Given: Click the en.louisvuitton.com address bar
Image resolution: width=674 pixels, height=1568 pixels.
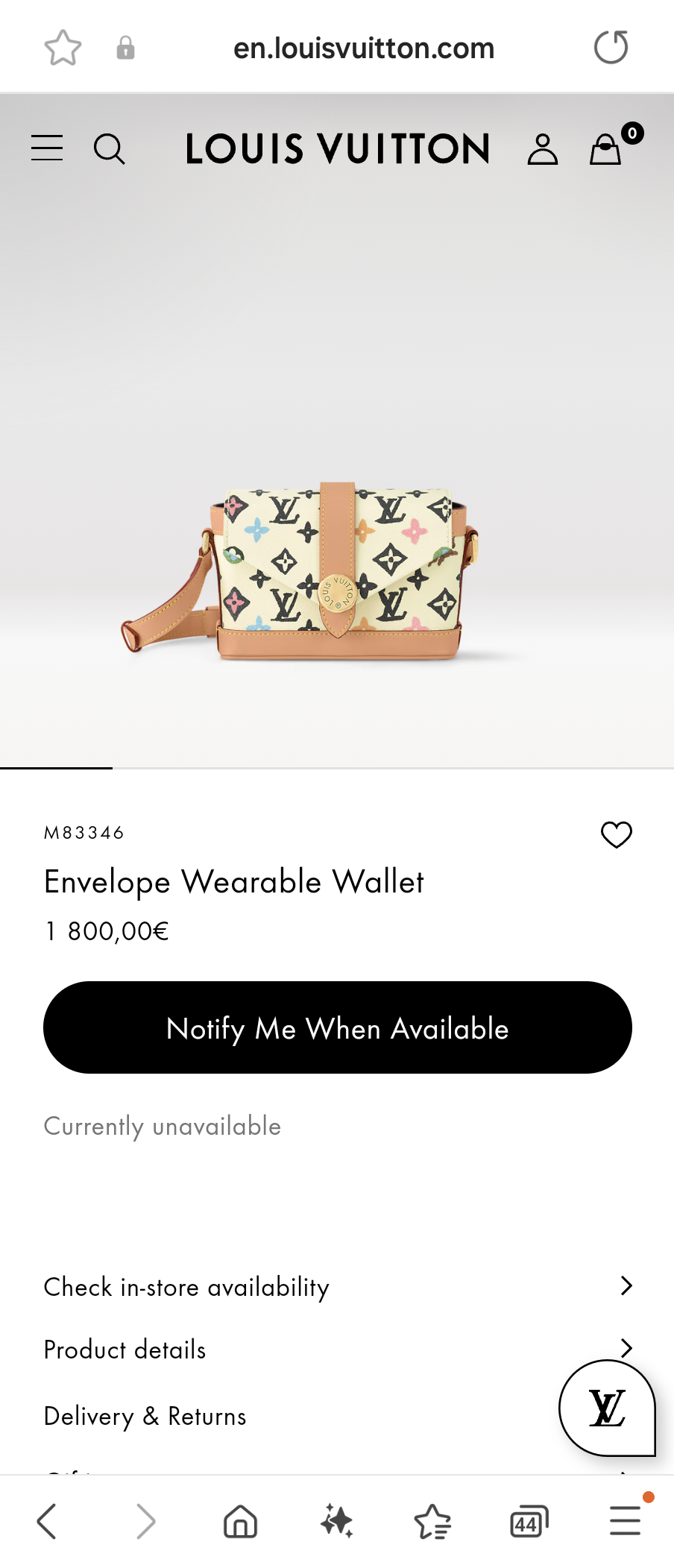Looking at the screenshot, I should [365, 47].
